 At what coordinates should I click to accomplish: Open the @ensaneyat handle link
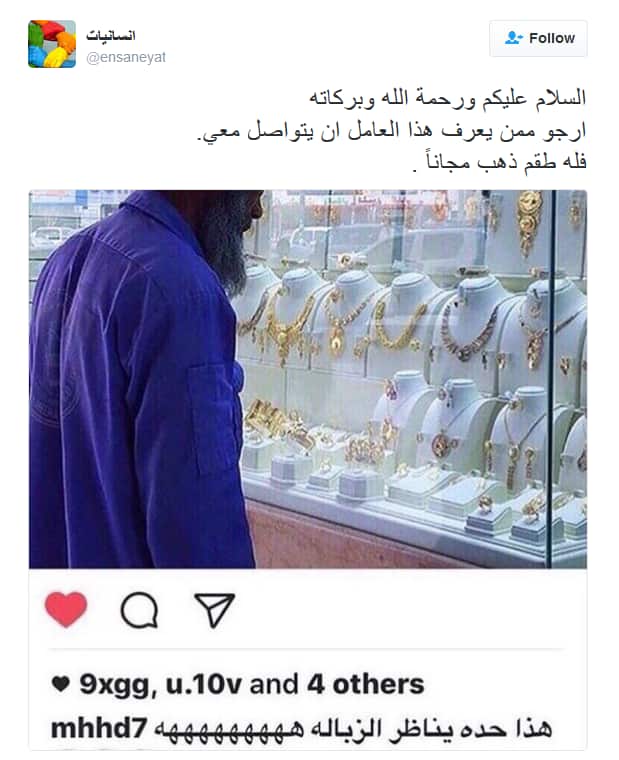click(126, 57)
